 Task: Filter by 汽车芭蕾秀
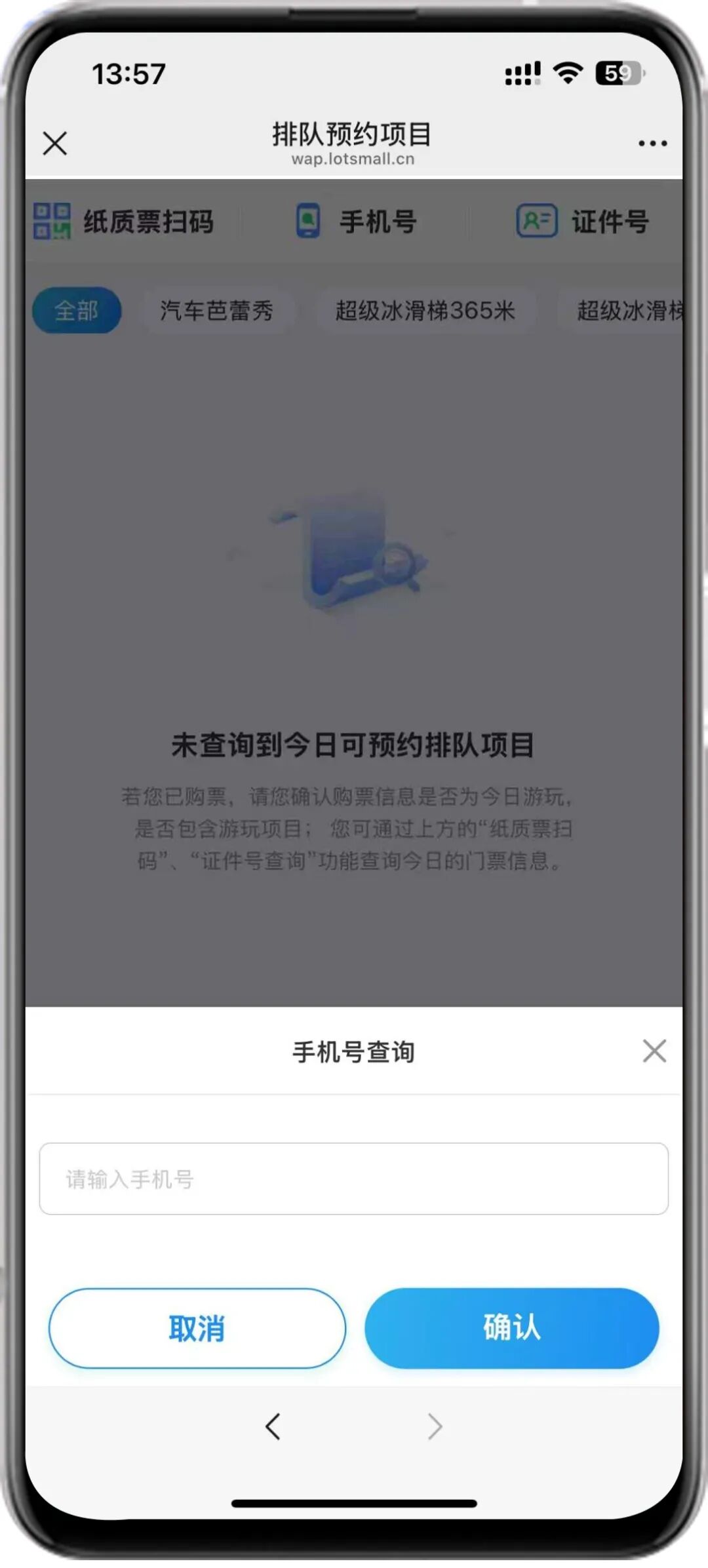pyautogui.click(x=217, y=310)
